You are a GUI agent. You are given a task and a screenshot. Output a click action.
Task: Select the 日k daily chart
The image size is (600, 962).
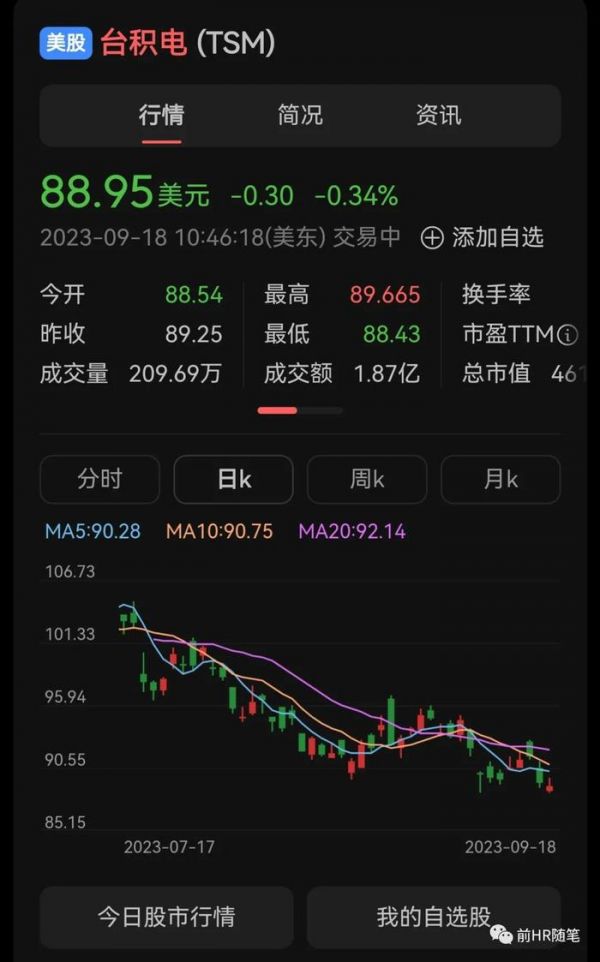(x=234, y=480)
